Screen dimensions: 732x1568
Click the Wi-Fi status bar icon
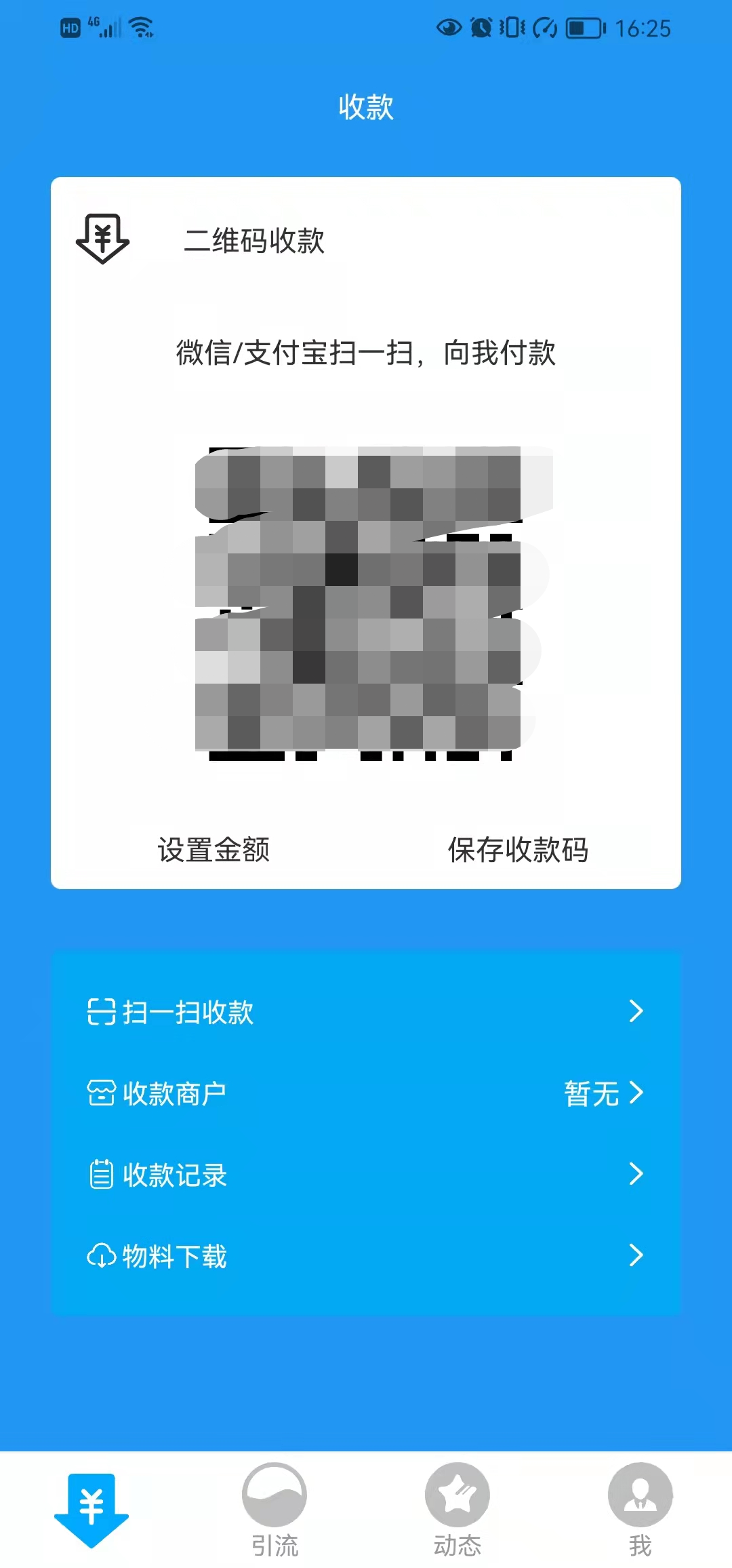[x=141, y=27]
